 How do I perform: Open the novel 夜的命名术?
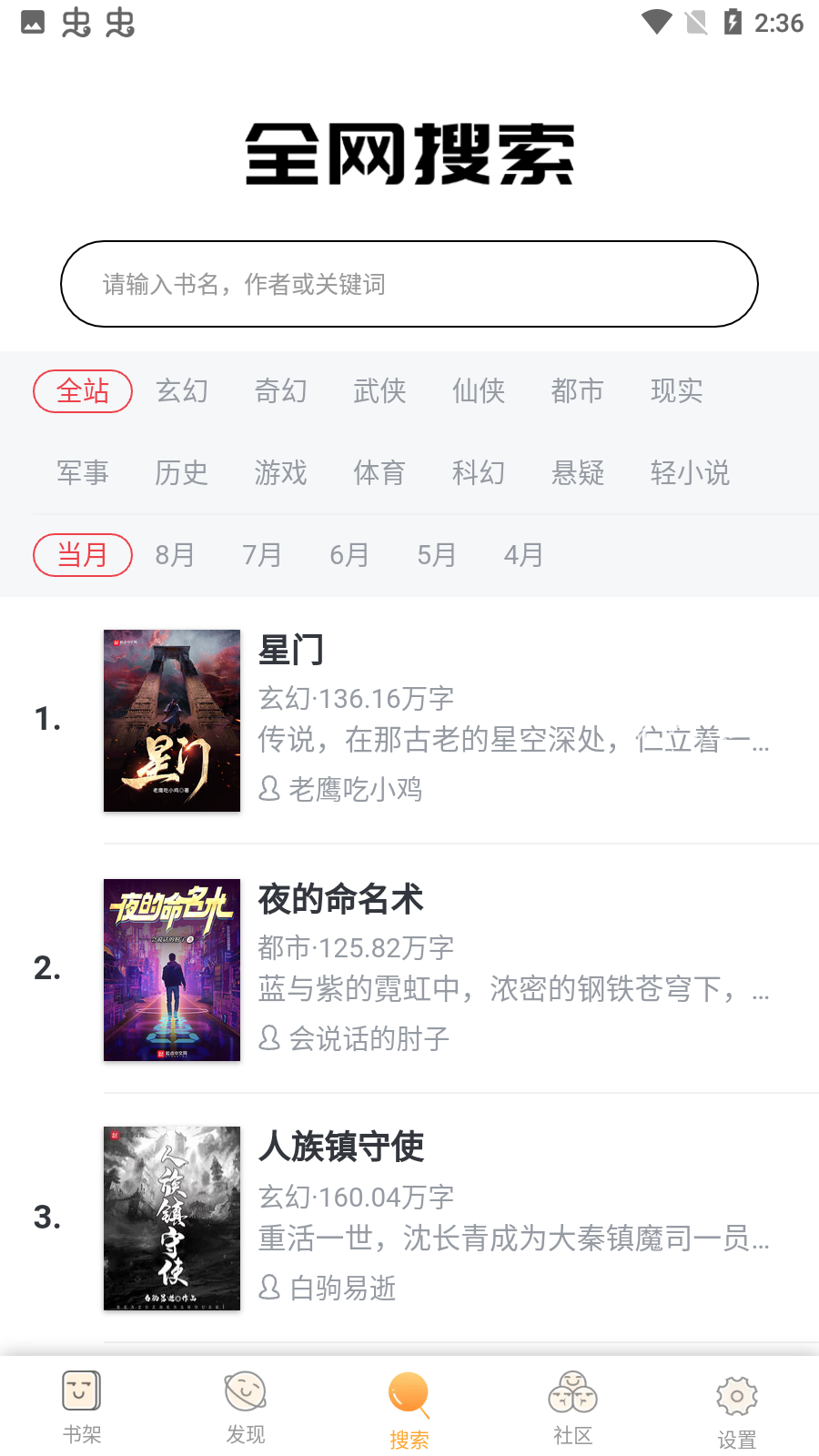pos(437,969)
